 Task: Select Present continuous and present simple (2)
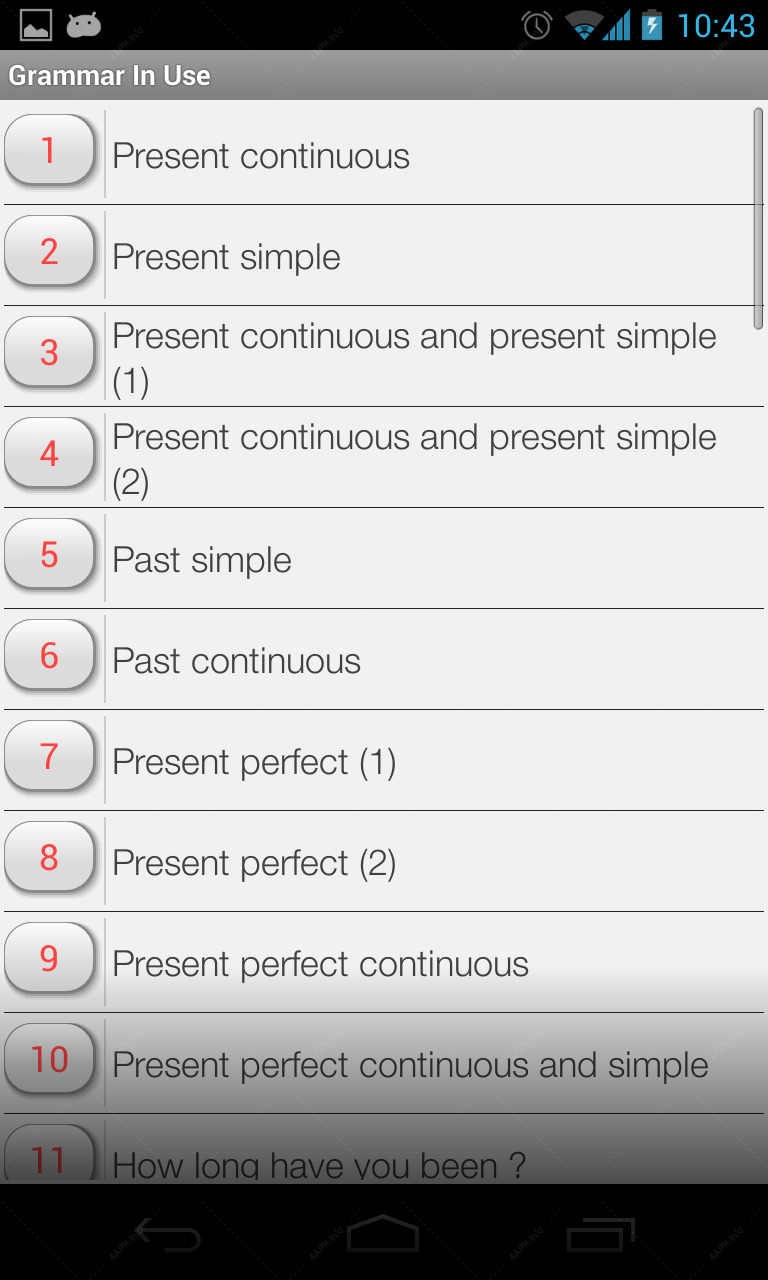[384, 457]
